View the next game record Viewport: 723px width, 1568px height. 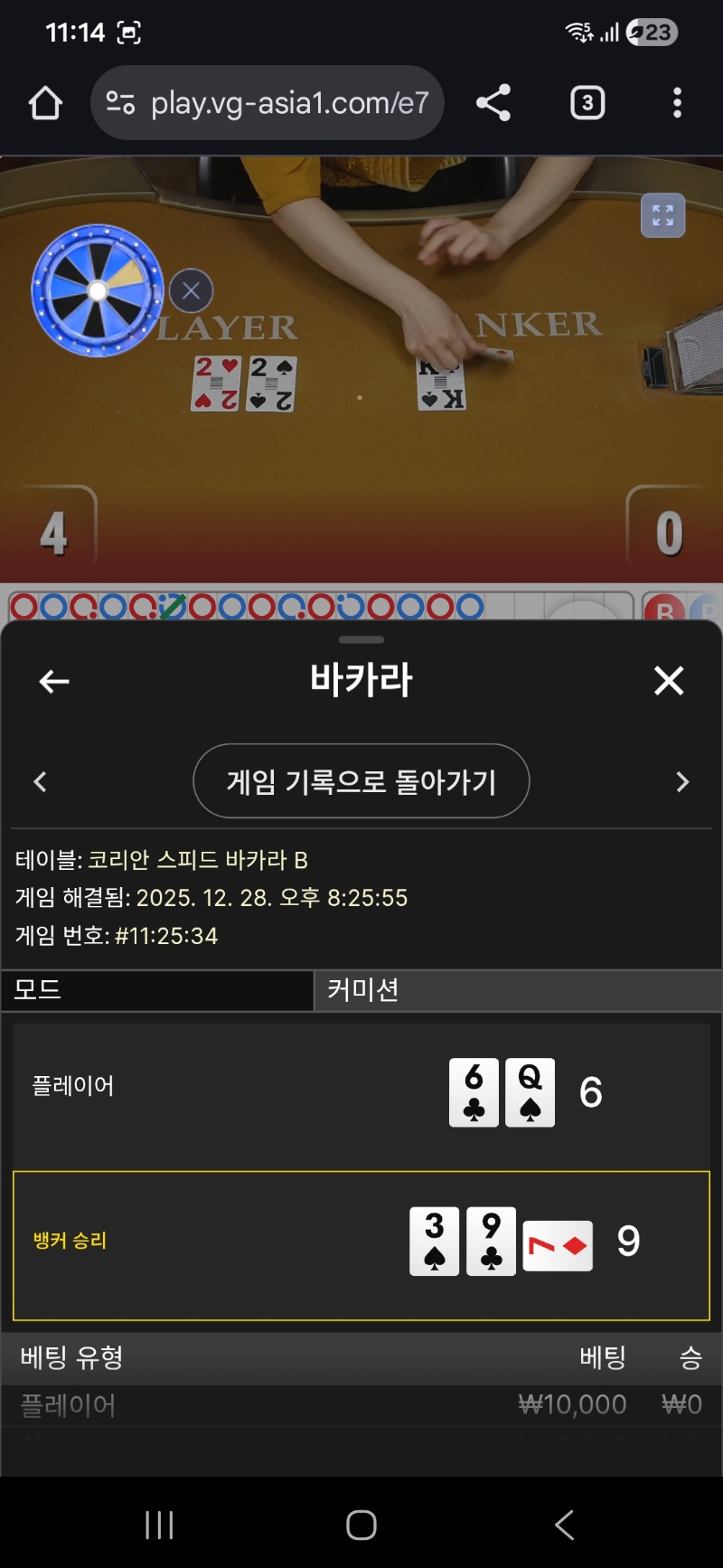click(682, 782)
